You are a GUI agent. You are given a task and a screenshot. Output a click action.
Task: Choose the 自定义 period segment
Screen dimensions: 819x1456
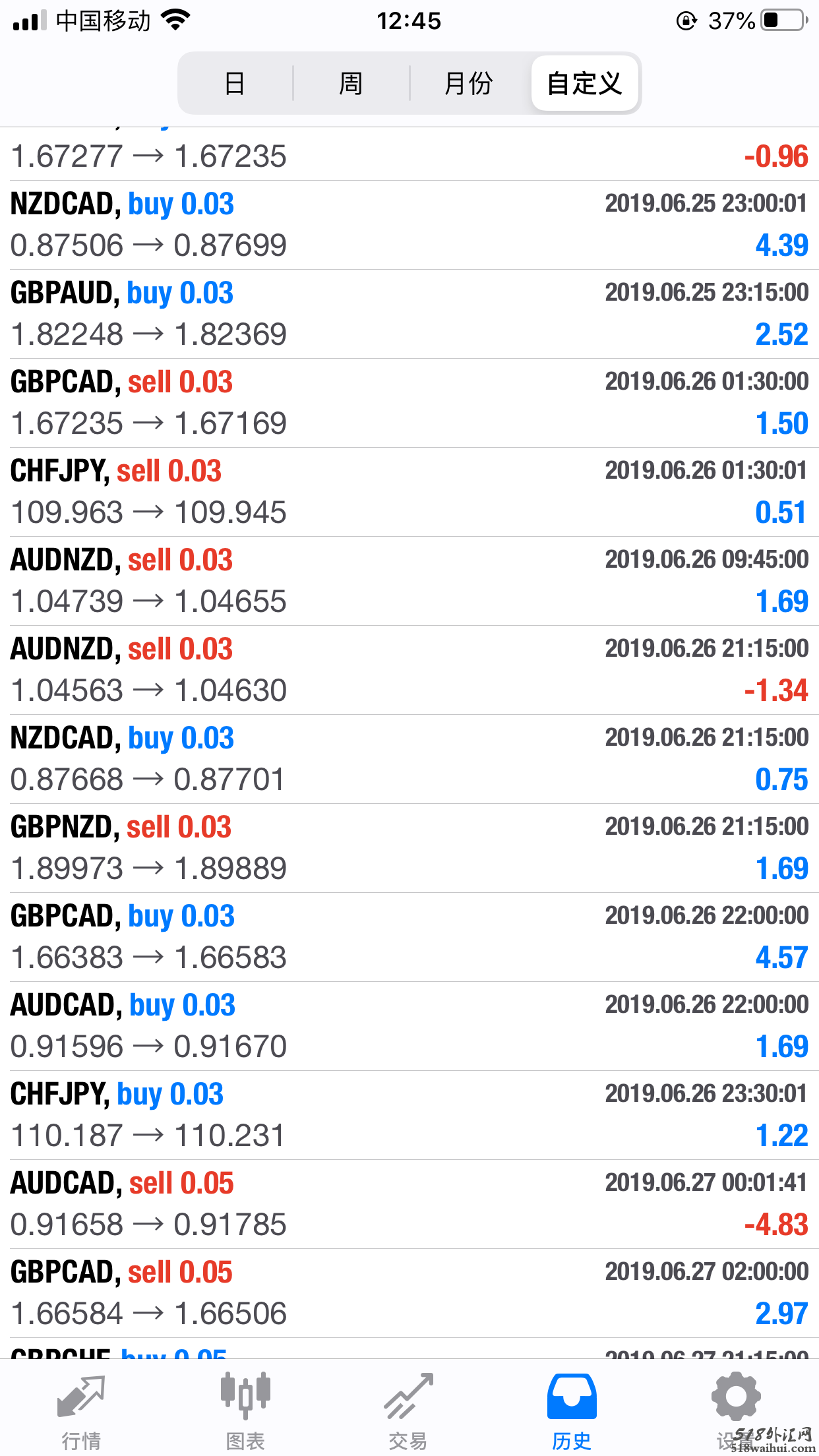584,84
